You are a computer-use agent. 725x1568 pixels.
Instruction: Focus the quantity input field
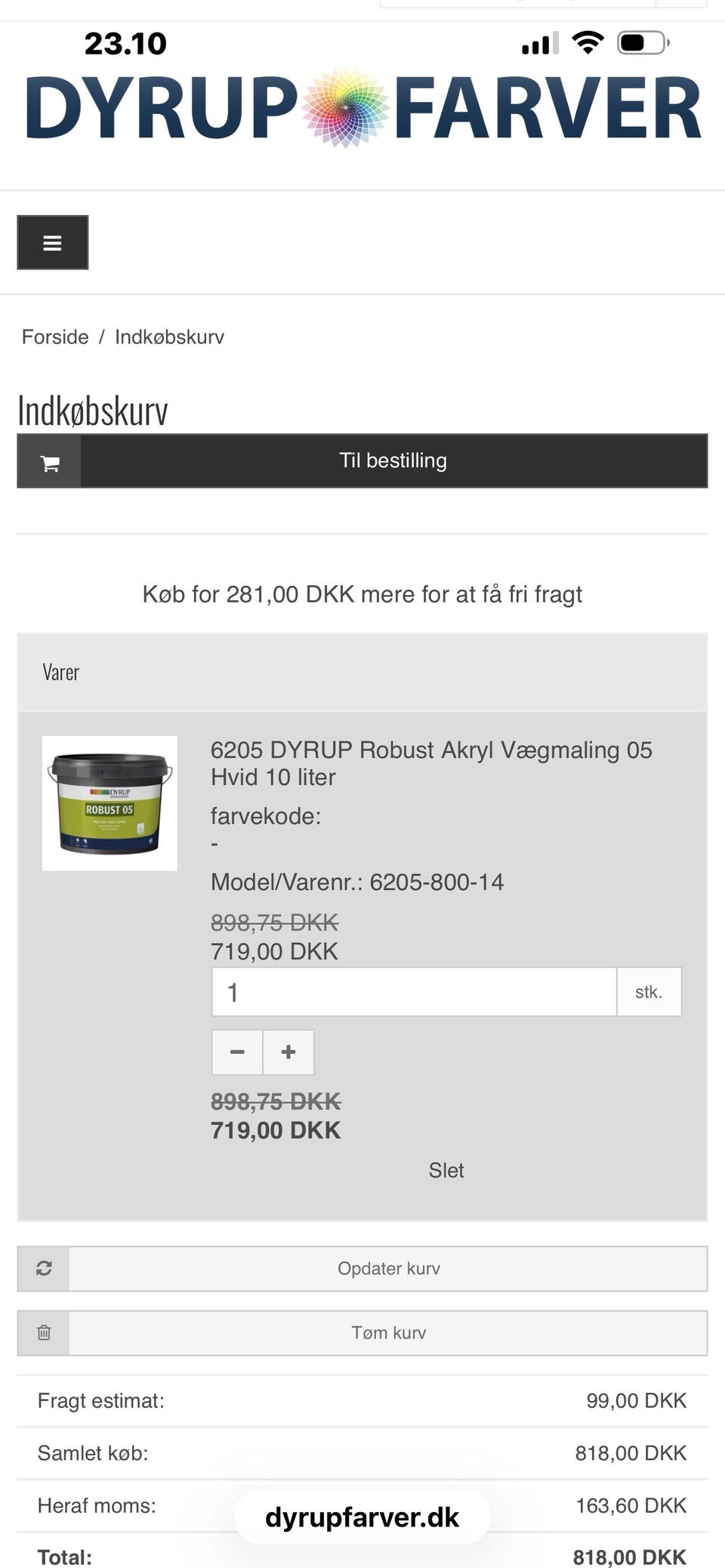tap(414, 992)
